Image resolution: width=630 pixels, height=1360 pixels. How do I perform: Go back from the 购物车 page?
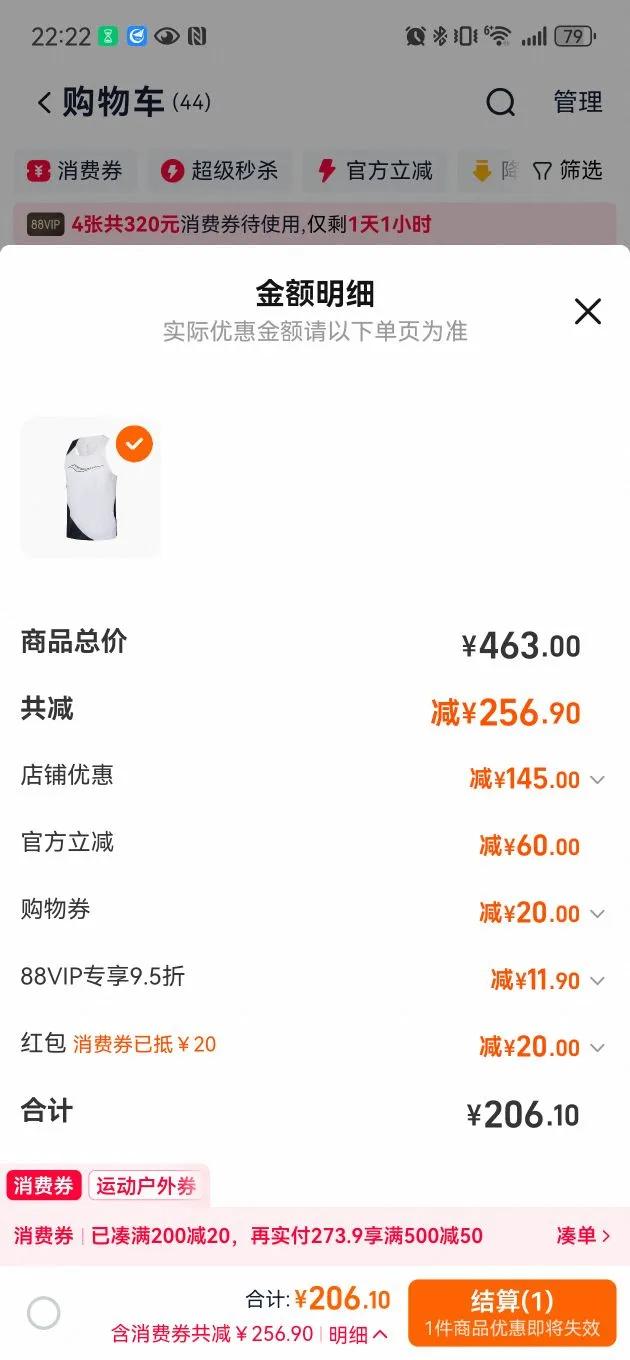click(x=44, y=102)
